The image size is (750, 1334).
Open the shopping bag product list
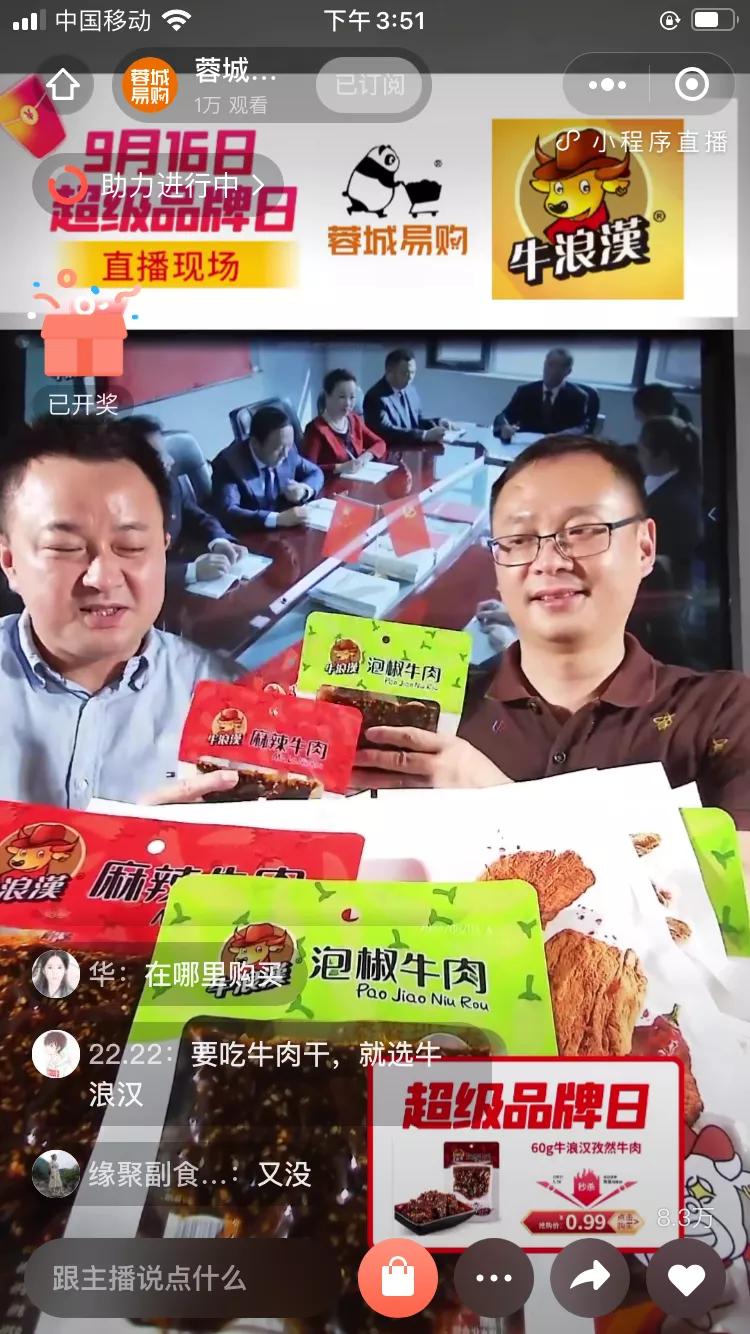(397, 1276)
